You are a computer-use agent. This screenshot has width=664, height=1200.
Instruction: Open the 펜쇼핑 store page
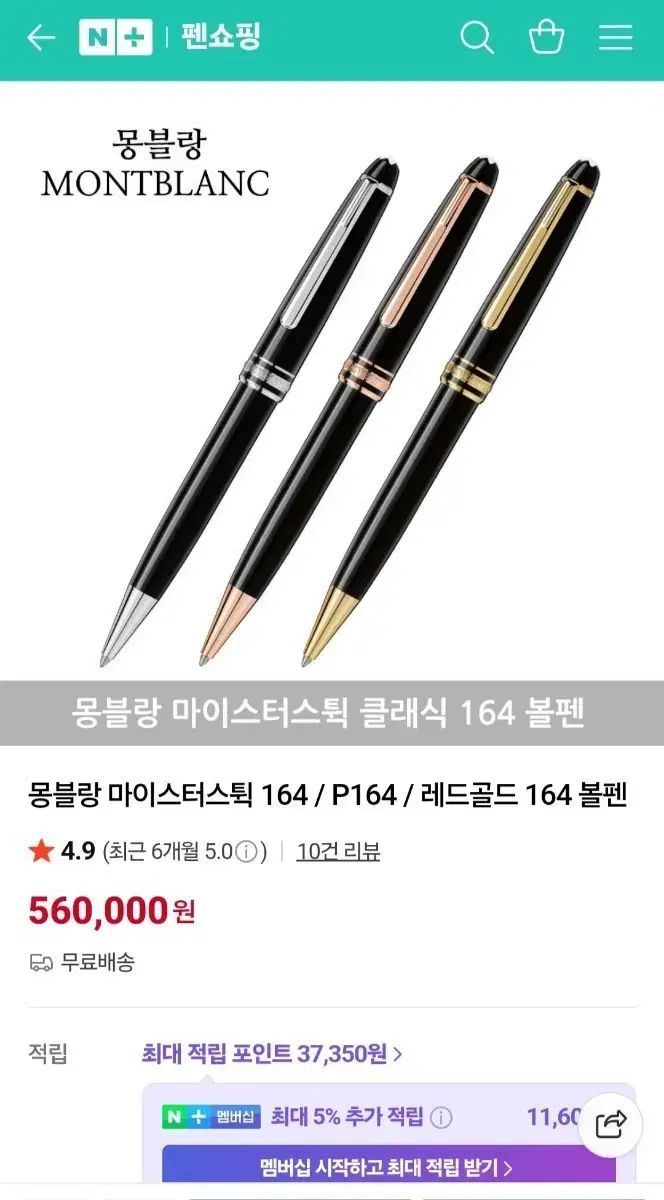[x=221, y=39]
